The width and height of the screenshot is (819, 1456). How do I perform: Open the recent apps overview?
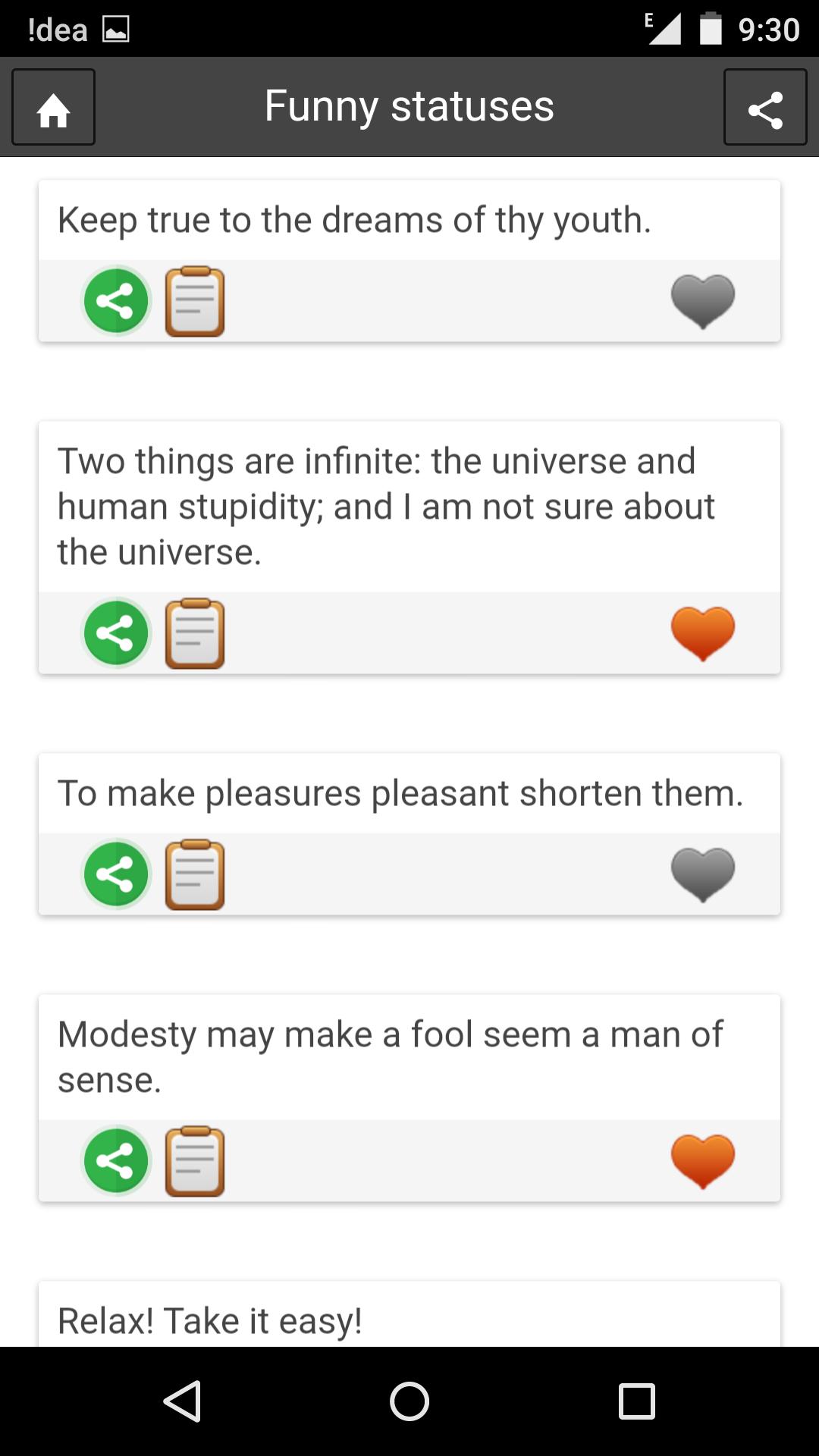click(x=636, y=1401)
